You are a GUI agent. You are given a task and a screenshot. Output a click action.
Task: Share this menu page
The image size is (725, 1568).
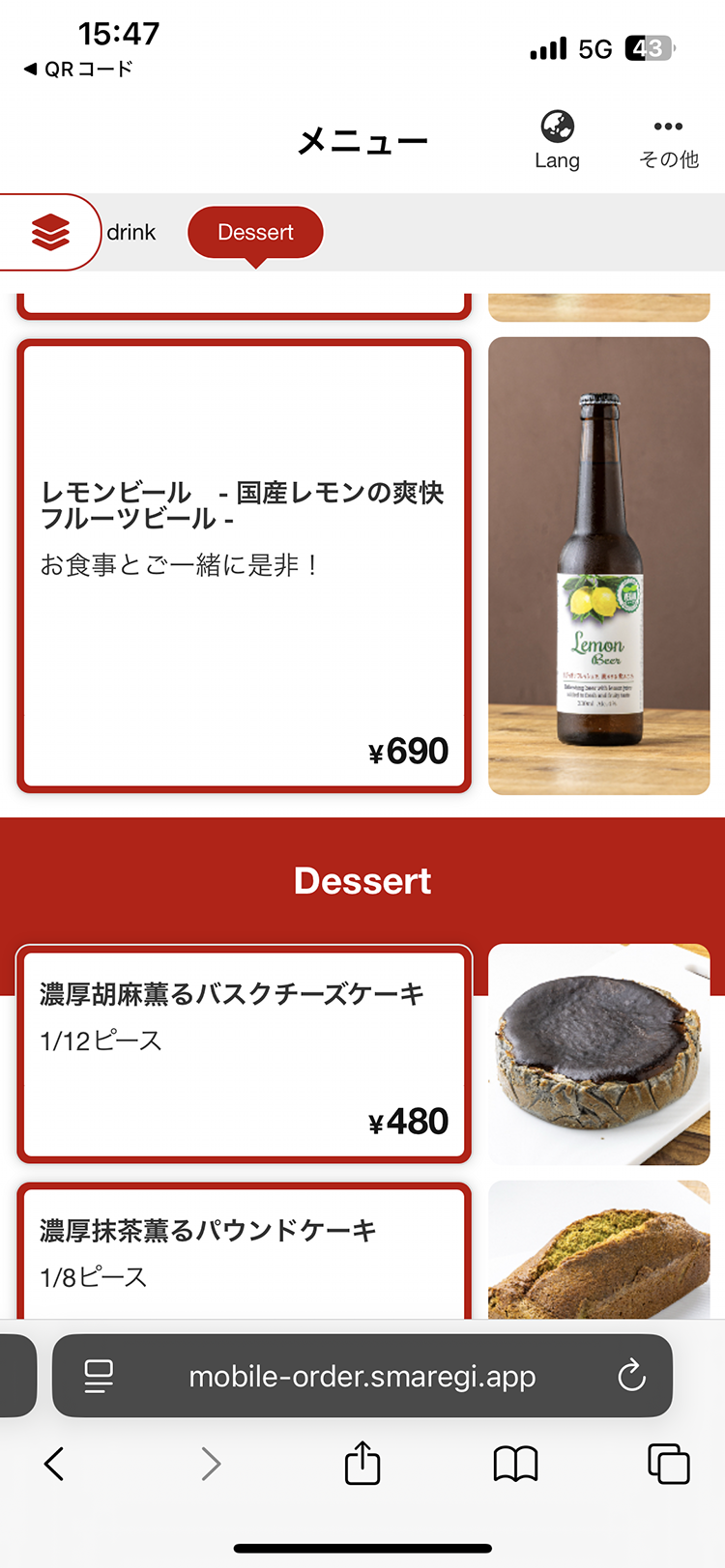(x=362, y=1464)
